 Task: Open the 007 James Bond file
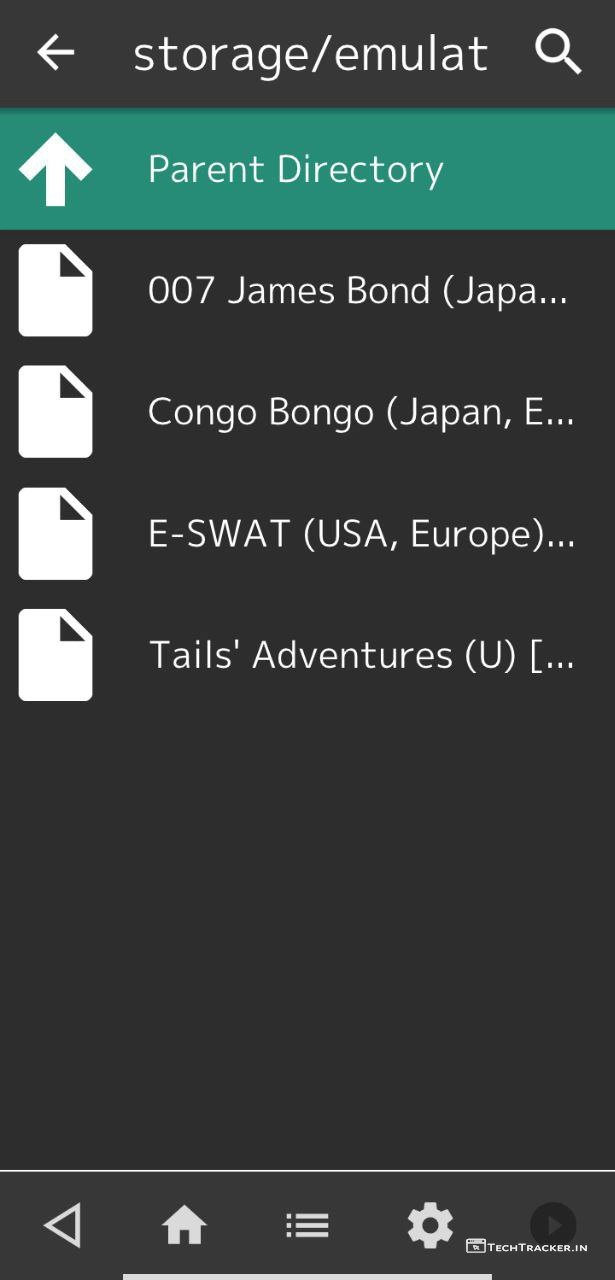pos(357,290)
